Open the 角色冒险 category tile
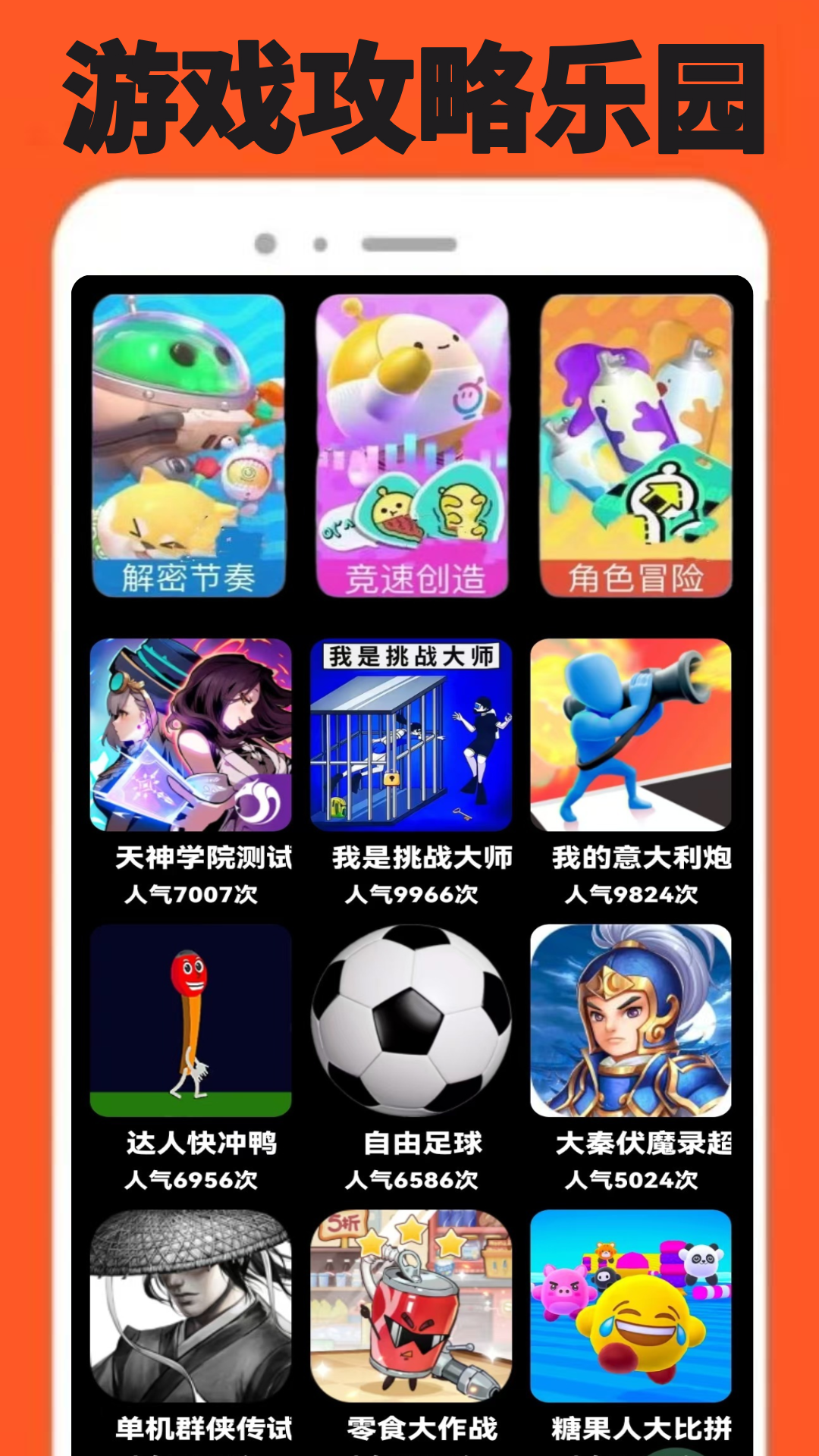Image resolution: width=819 pixels, height=1456 pixels. click(x=635, y=444)
